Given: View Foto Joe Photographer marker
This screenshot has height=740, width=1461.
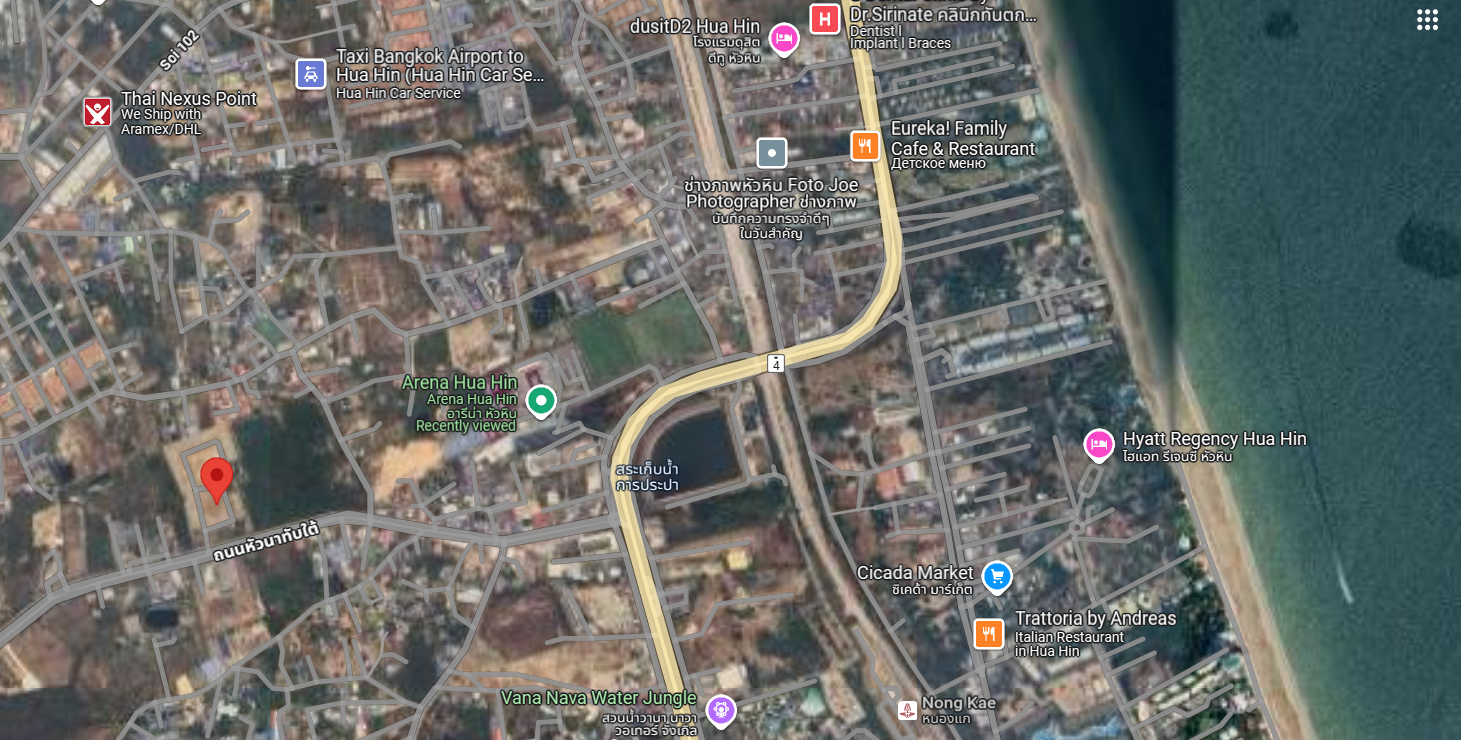Looking at the screenshot, I should (771, 153).
